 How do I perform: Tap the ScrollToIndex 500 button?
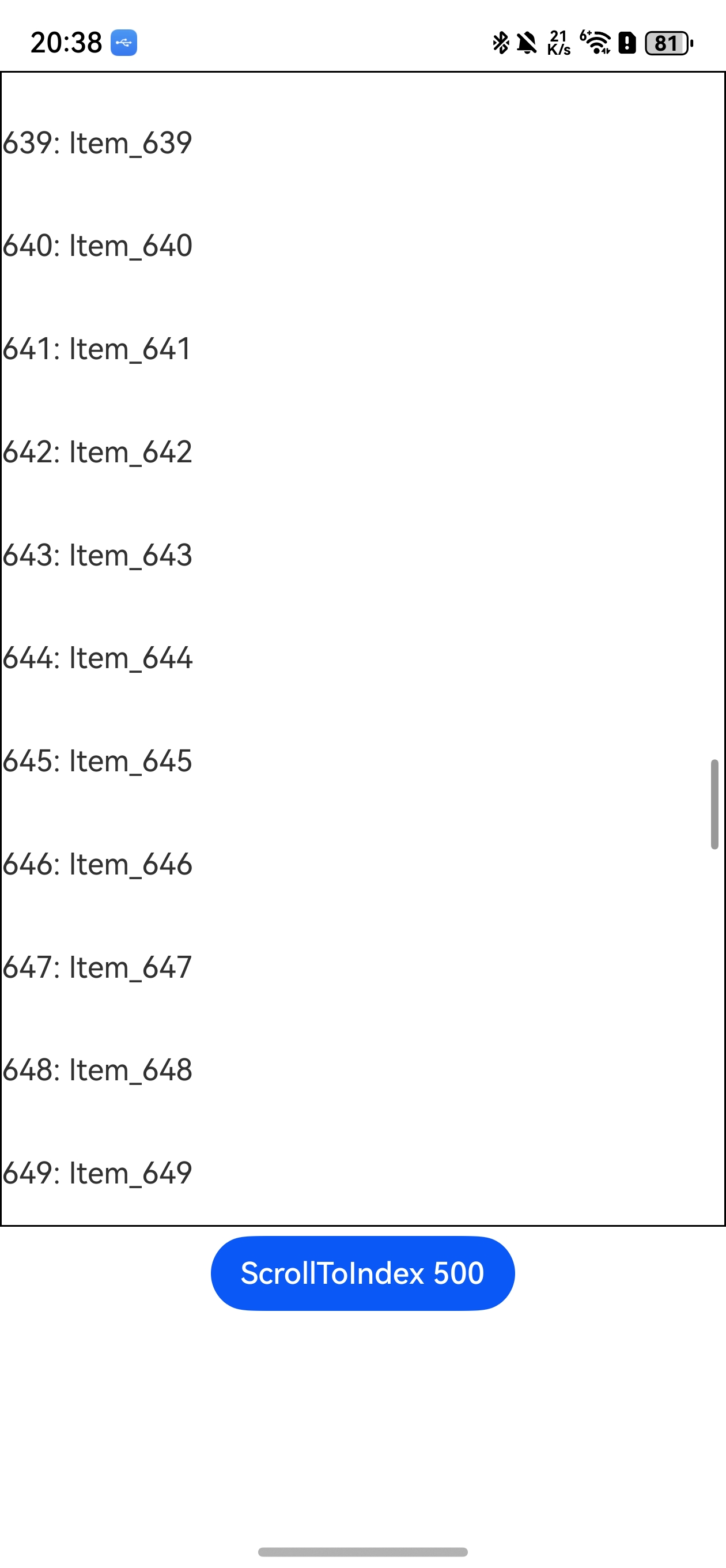click(x=362, y=1273)
